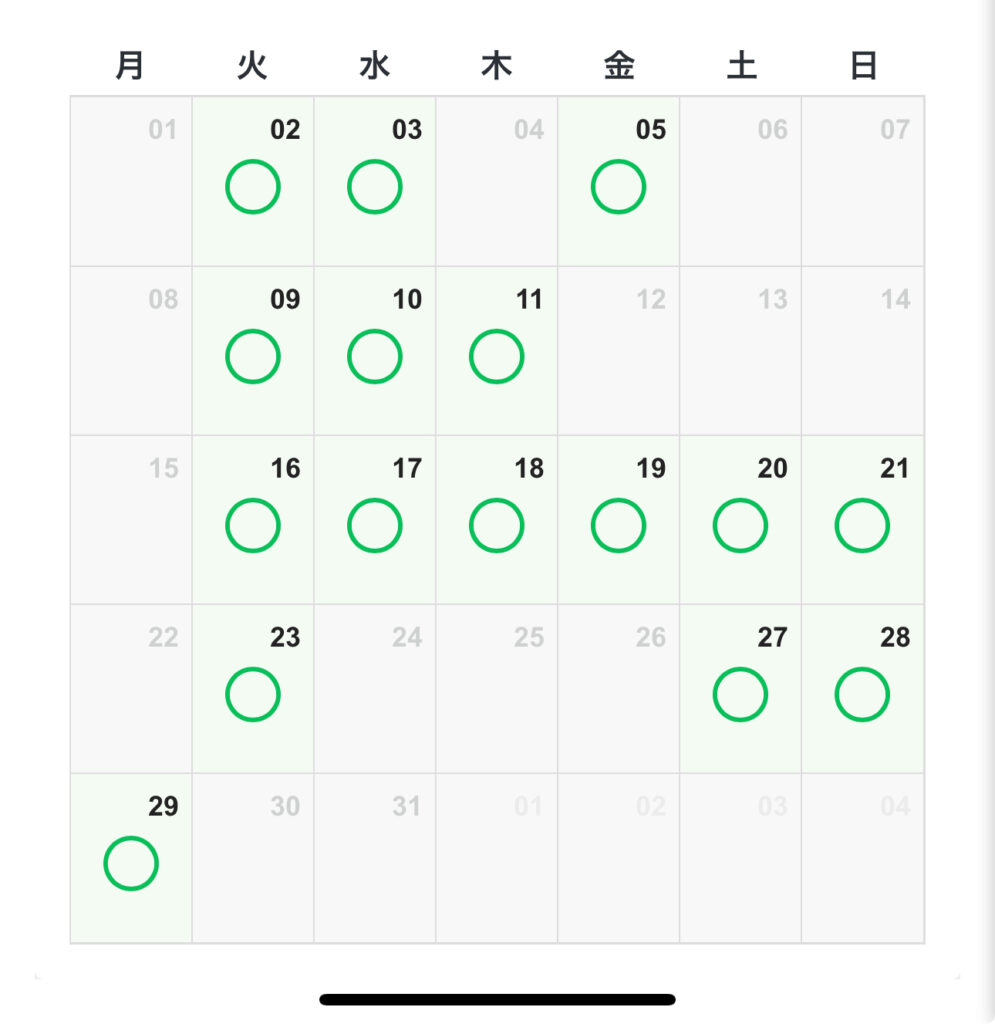Pick Saturday the 27th
Screen dimensions: 995x1024
(740, 694)
